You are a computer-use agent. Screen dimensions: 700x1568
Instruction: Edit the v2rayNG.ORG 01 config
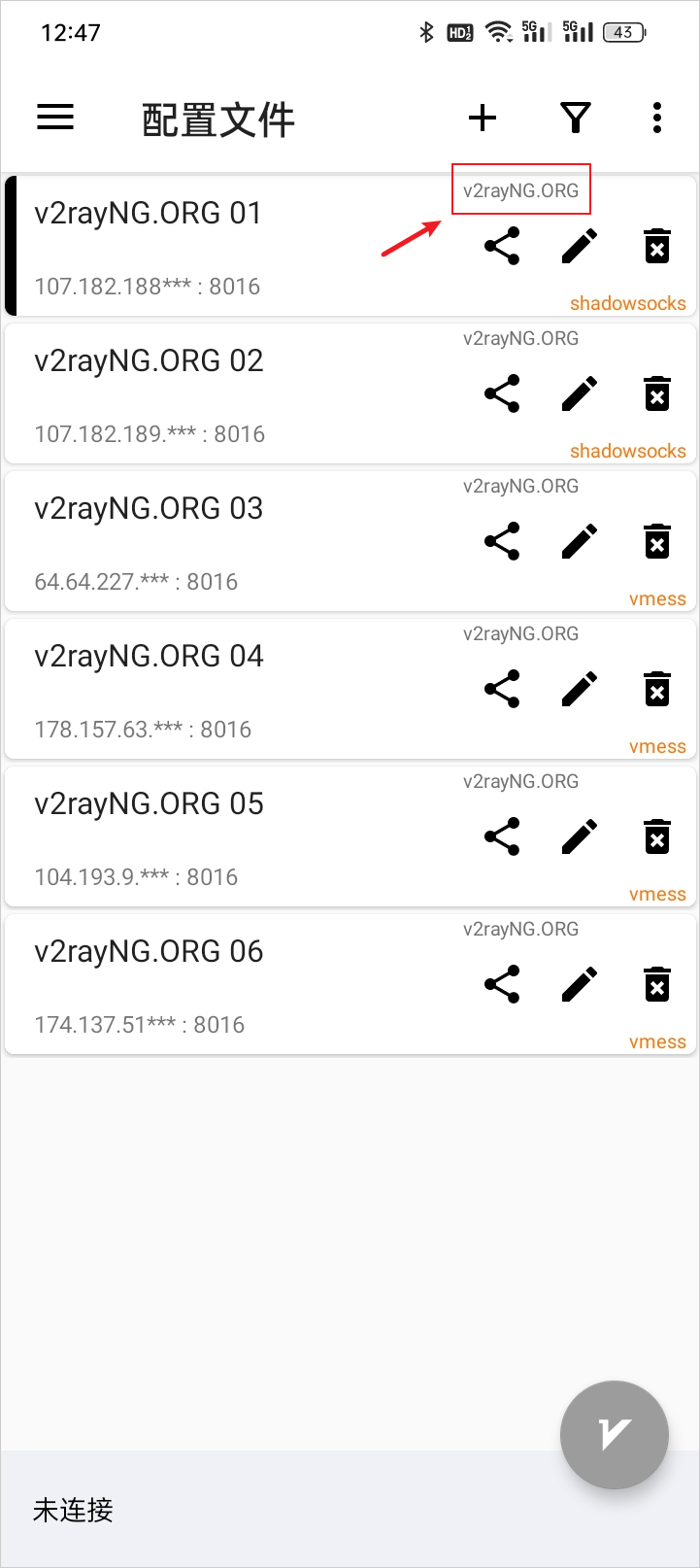click(x=580, y=246)
